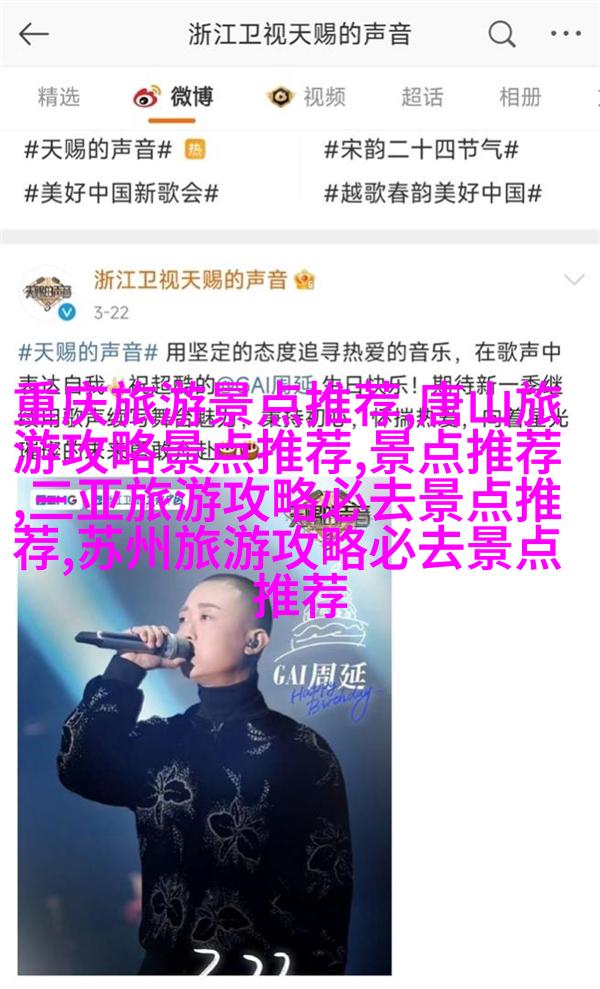The image size is (600, 989).
Task: Open the #美好中国新歌会# topic
Action: [x=122, y=193]
